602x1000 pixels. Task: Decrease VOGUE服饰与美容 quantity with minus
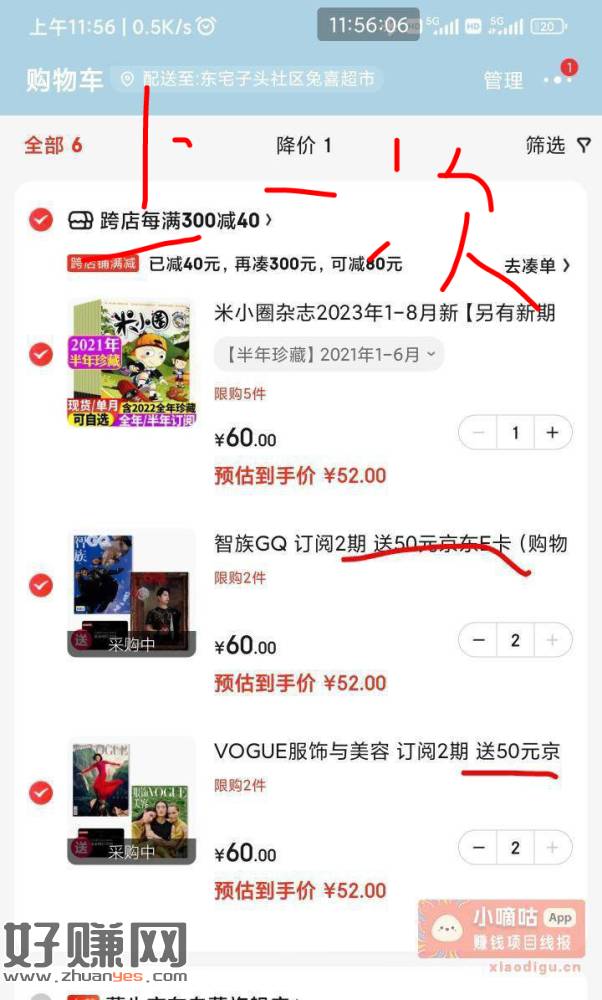click(x=479, y=848)
